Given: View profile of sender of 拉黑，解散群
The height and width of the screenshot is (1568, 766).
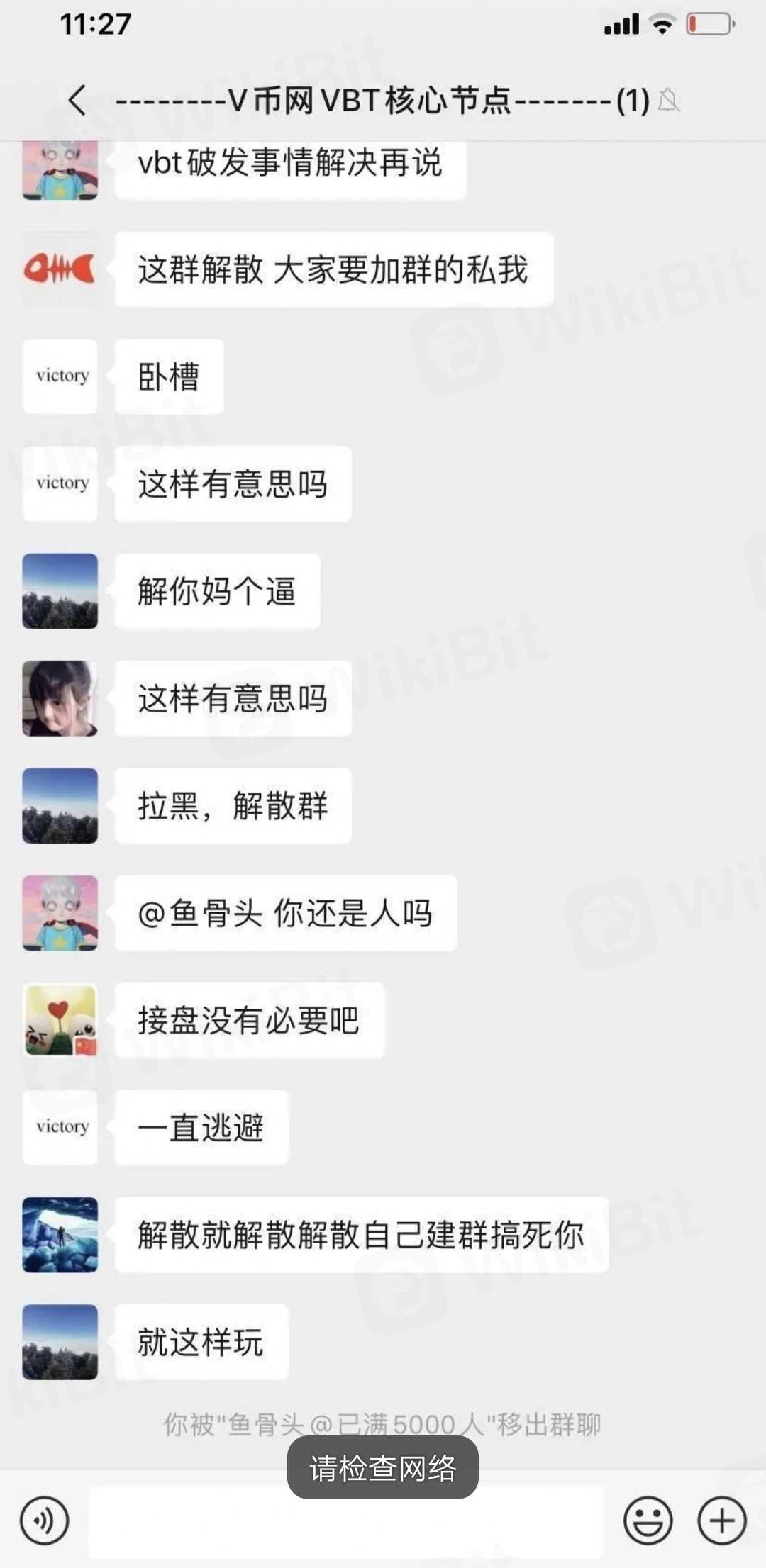Looking at the screenshot, I should [x=60, y=806].
